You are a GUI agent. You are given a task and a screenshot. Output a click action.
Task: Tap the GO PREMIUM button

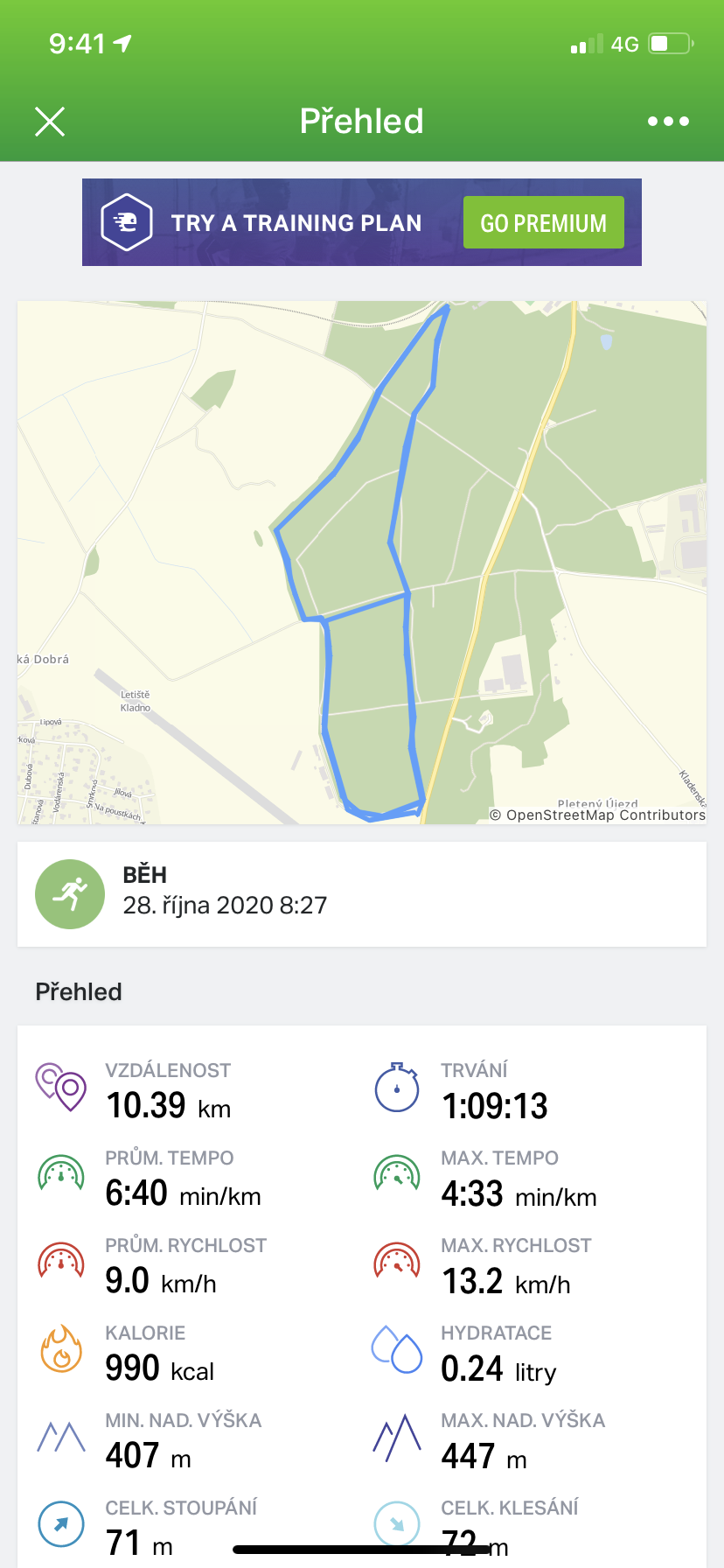[543, 222]
